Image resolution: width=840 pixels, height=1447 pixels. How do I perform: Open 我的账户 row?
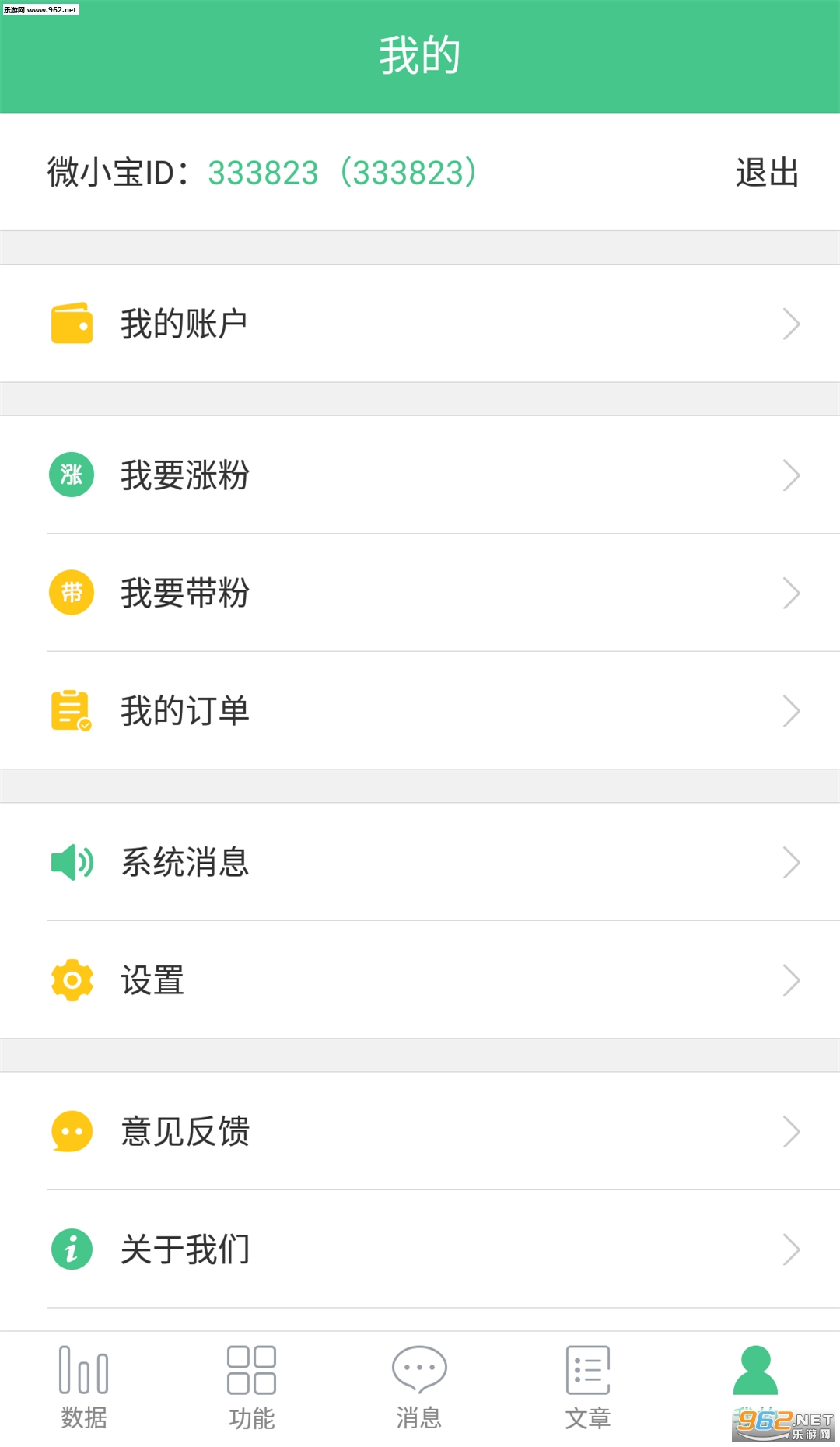[420, 324]
